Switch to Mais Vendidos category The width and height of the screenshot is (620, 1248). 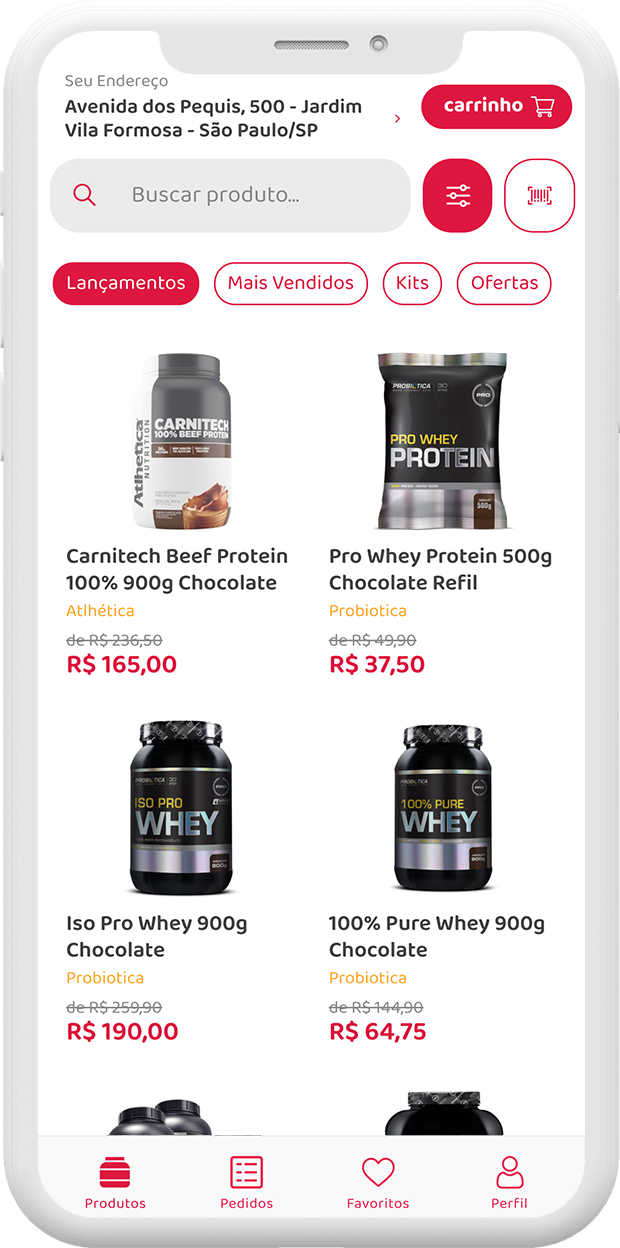tap(290, 283)
